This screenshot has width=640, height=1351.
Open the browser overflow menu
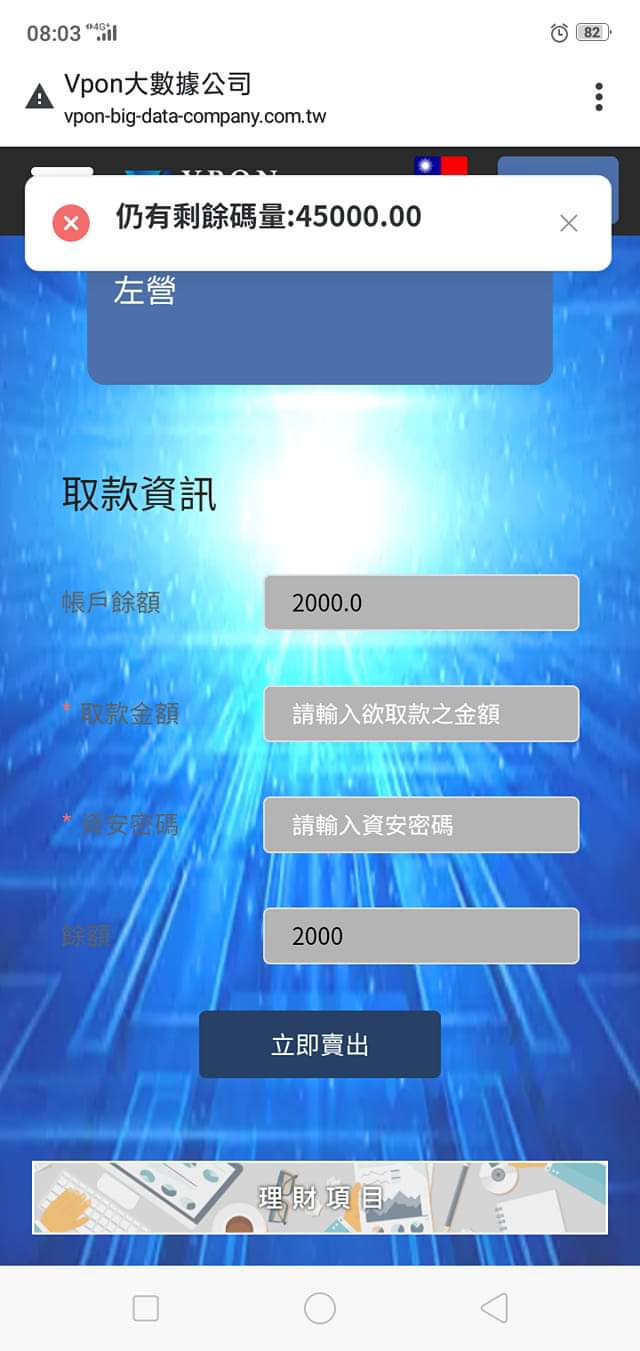click(x=598, y=97)
